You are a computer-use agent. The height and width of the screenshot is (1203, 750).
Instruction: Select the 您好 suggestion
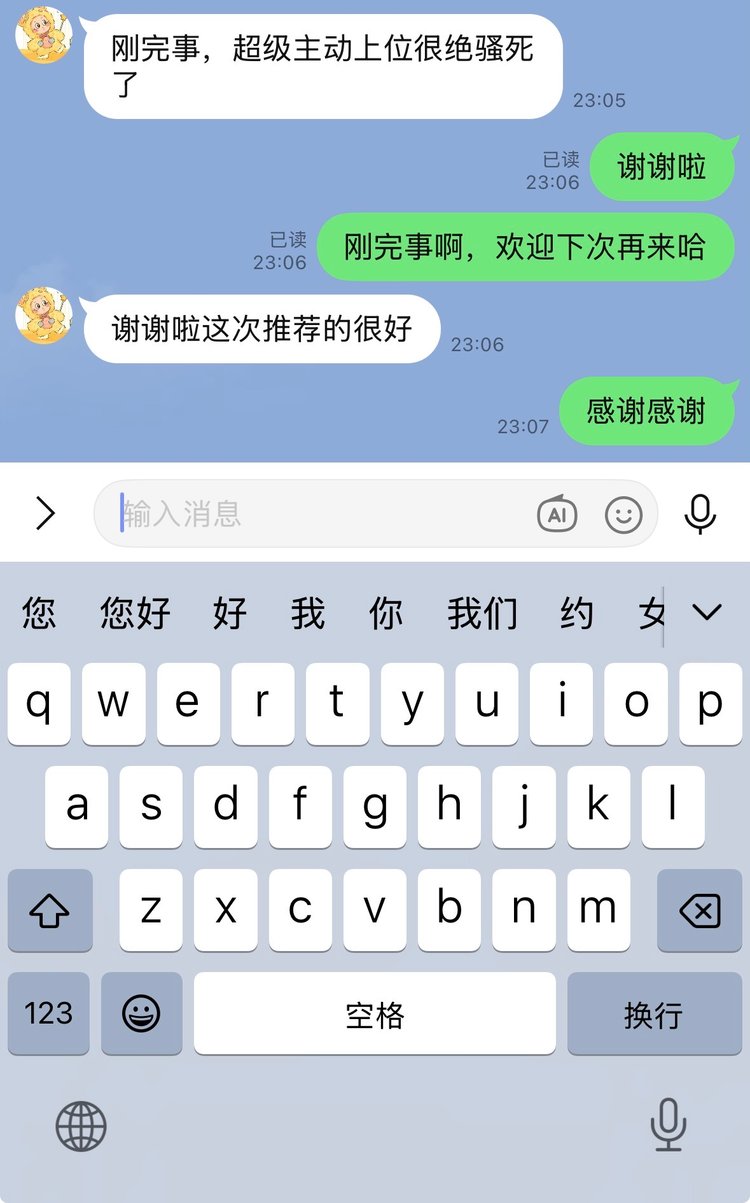coord(135,613)
